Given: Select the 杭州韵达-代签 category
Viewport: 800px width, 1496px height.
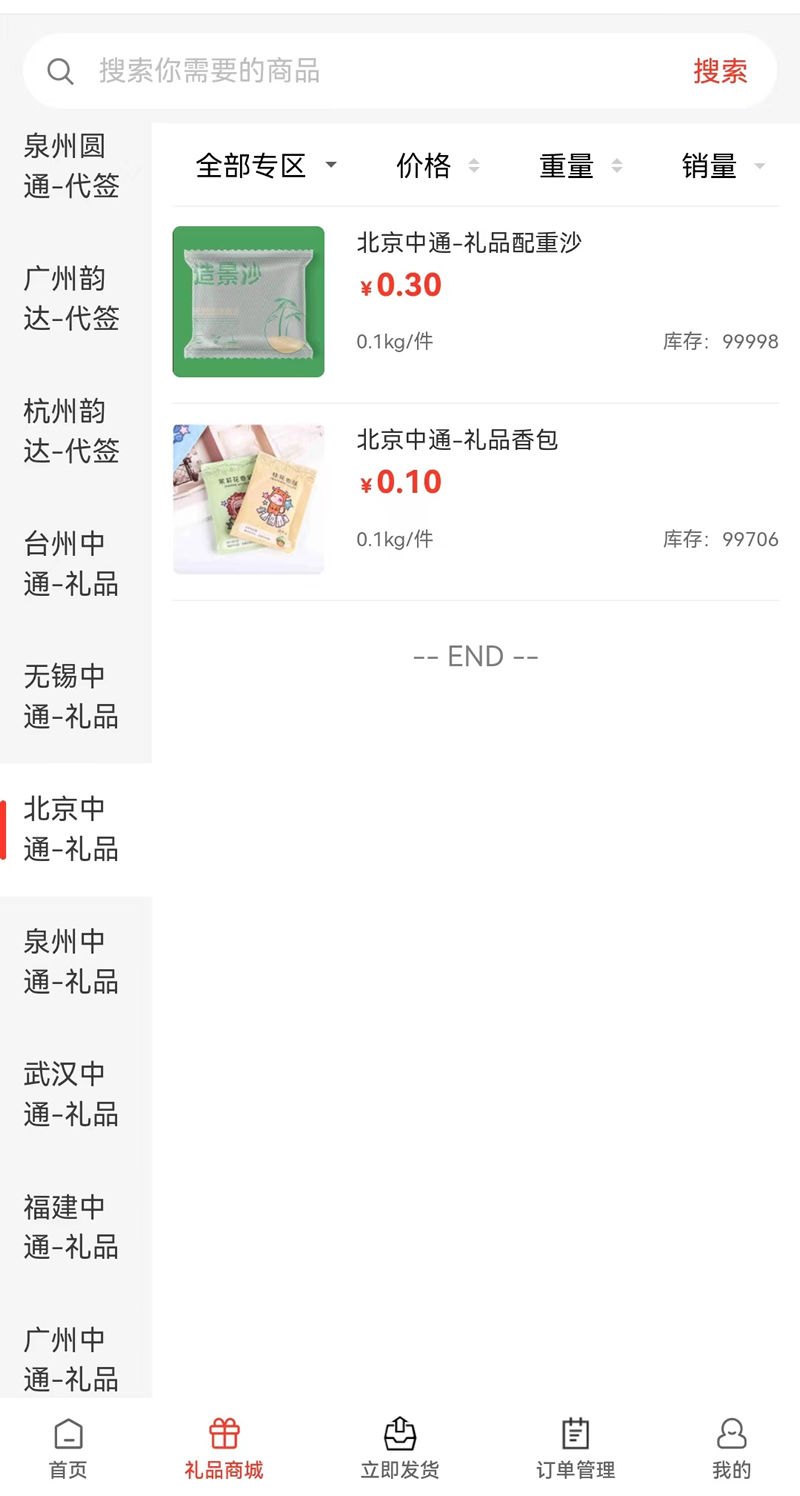Looking at the screenshot, I should point(72,431).
